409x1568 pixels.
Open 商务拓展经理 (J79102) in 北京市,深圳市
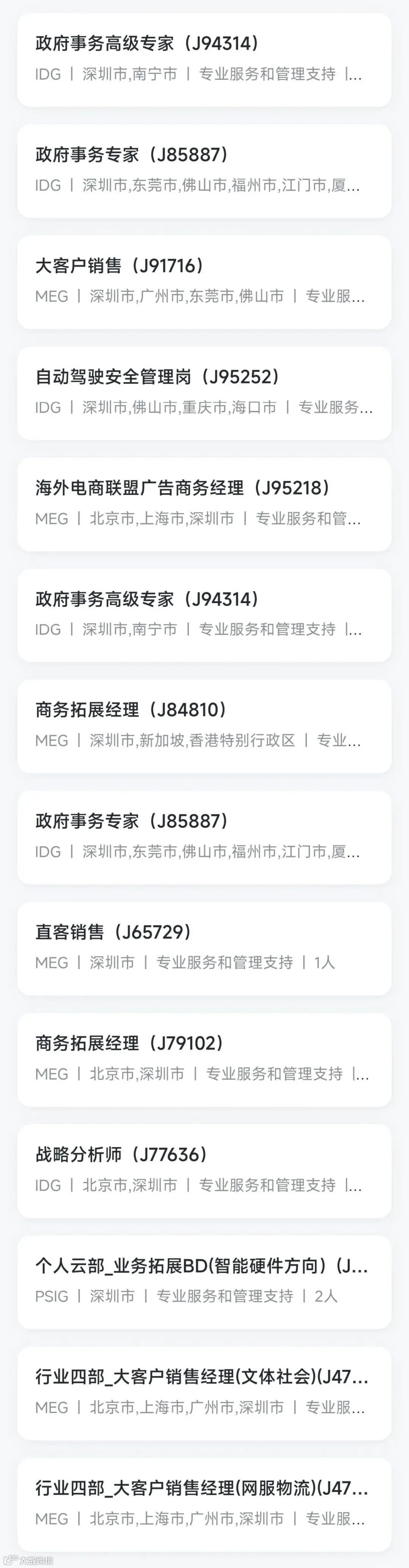click(x=204, y=1060)
